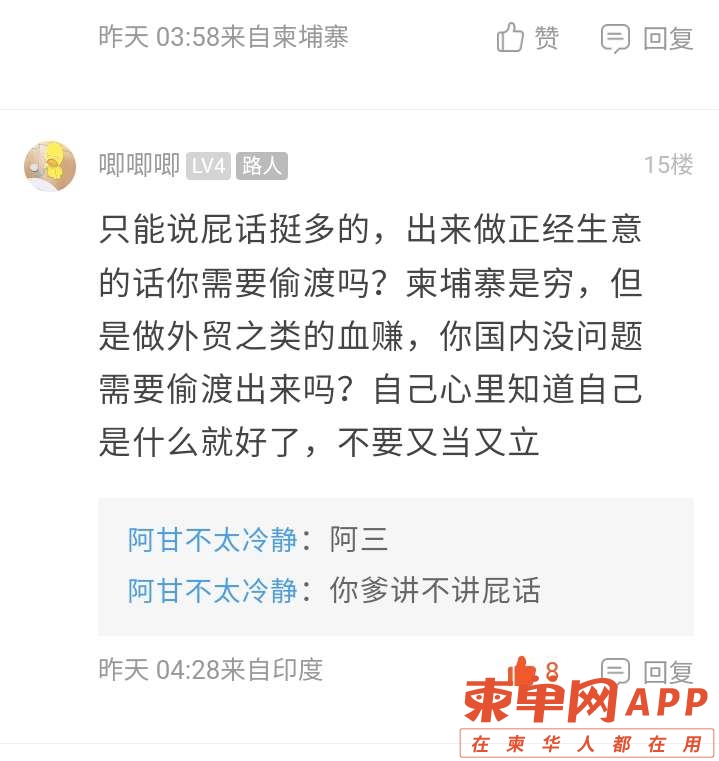The width and height of the screenshot is (719, 761).
Task: Reply to the 15楼 comment from 印度
Action: point(648,671)
